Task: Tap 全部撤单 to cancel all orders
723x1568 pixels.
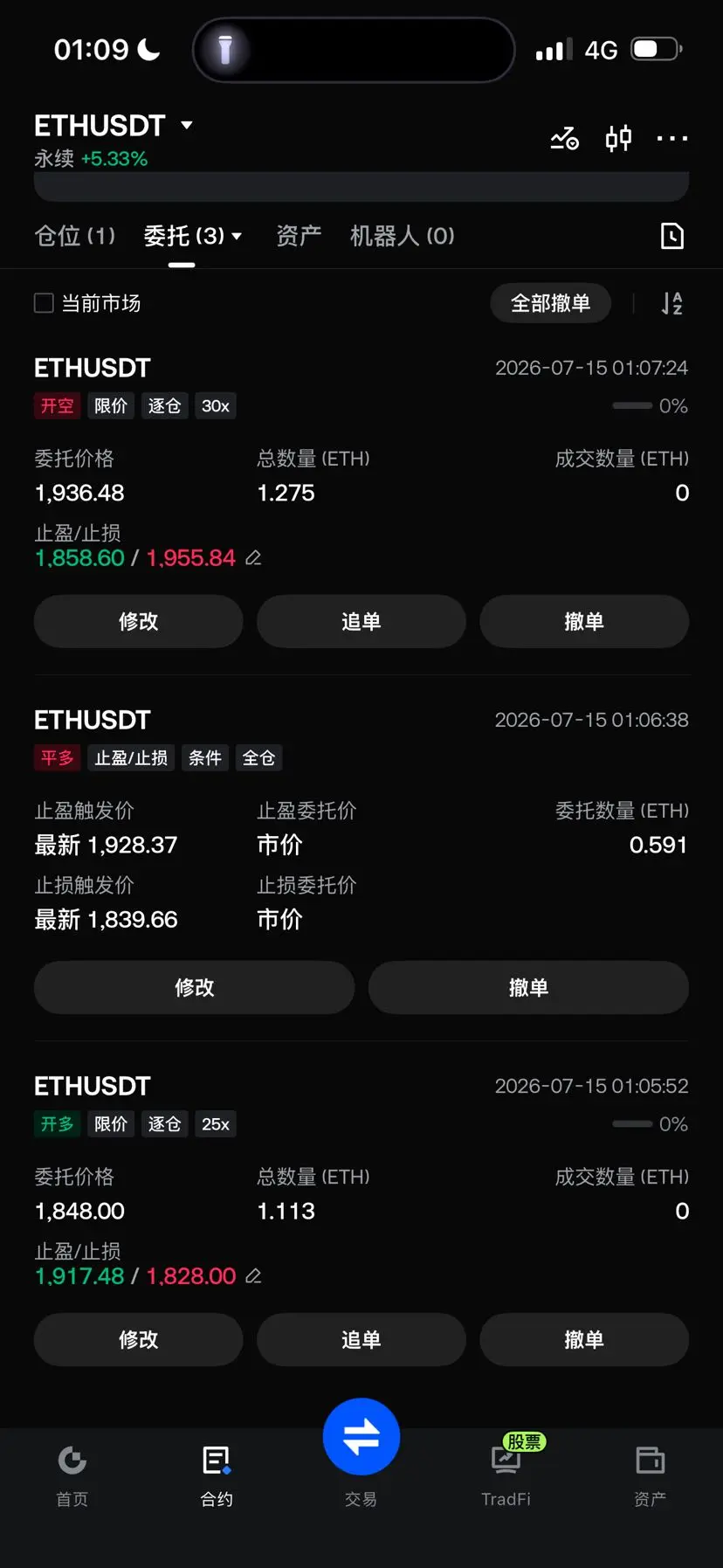Action: 550,303
